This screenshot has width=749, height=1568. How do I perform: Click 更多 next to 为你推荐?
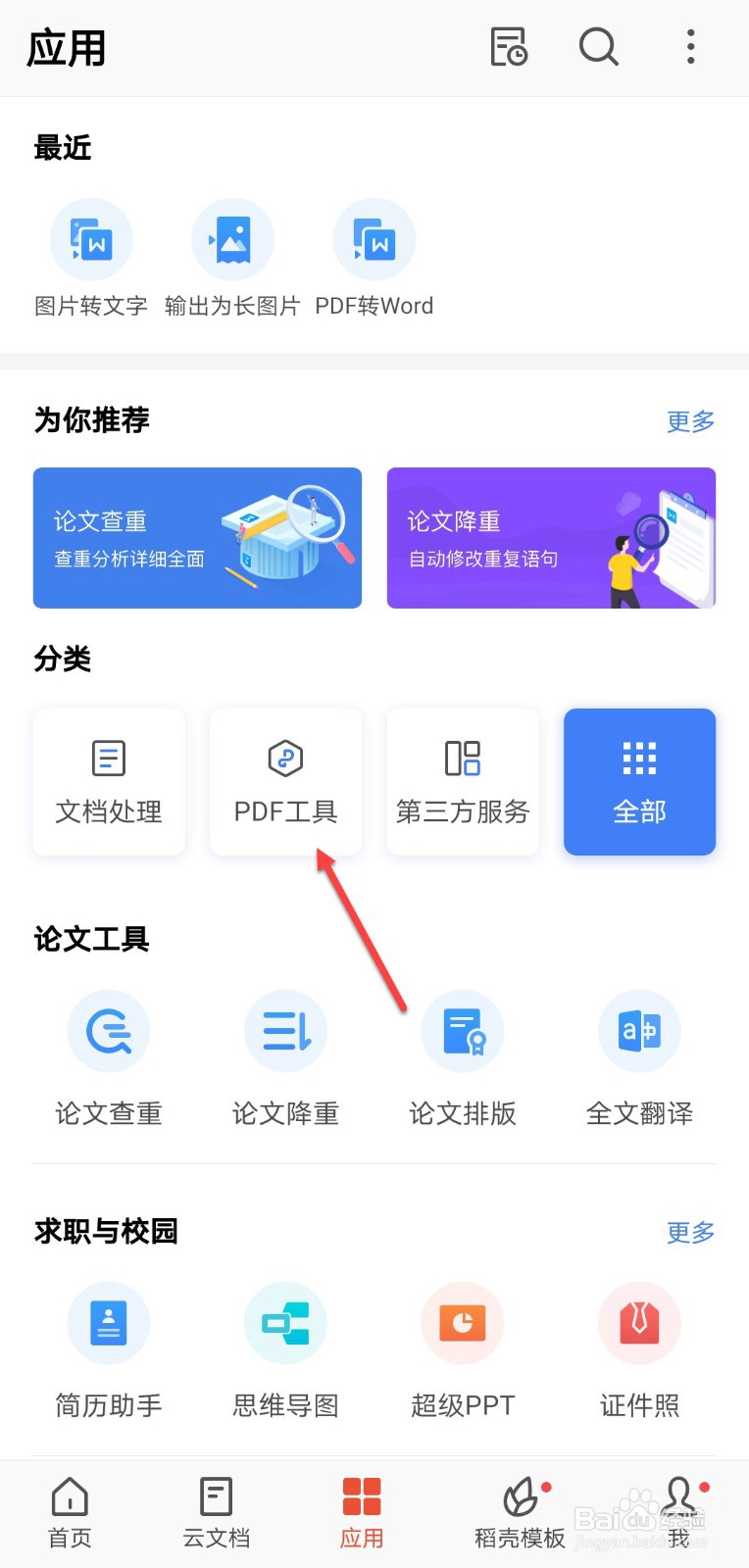689,421
